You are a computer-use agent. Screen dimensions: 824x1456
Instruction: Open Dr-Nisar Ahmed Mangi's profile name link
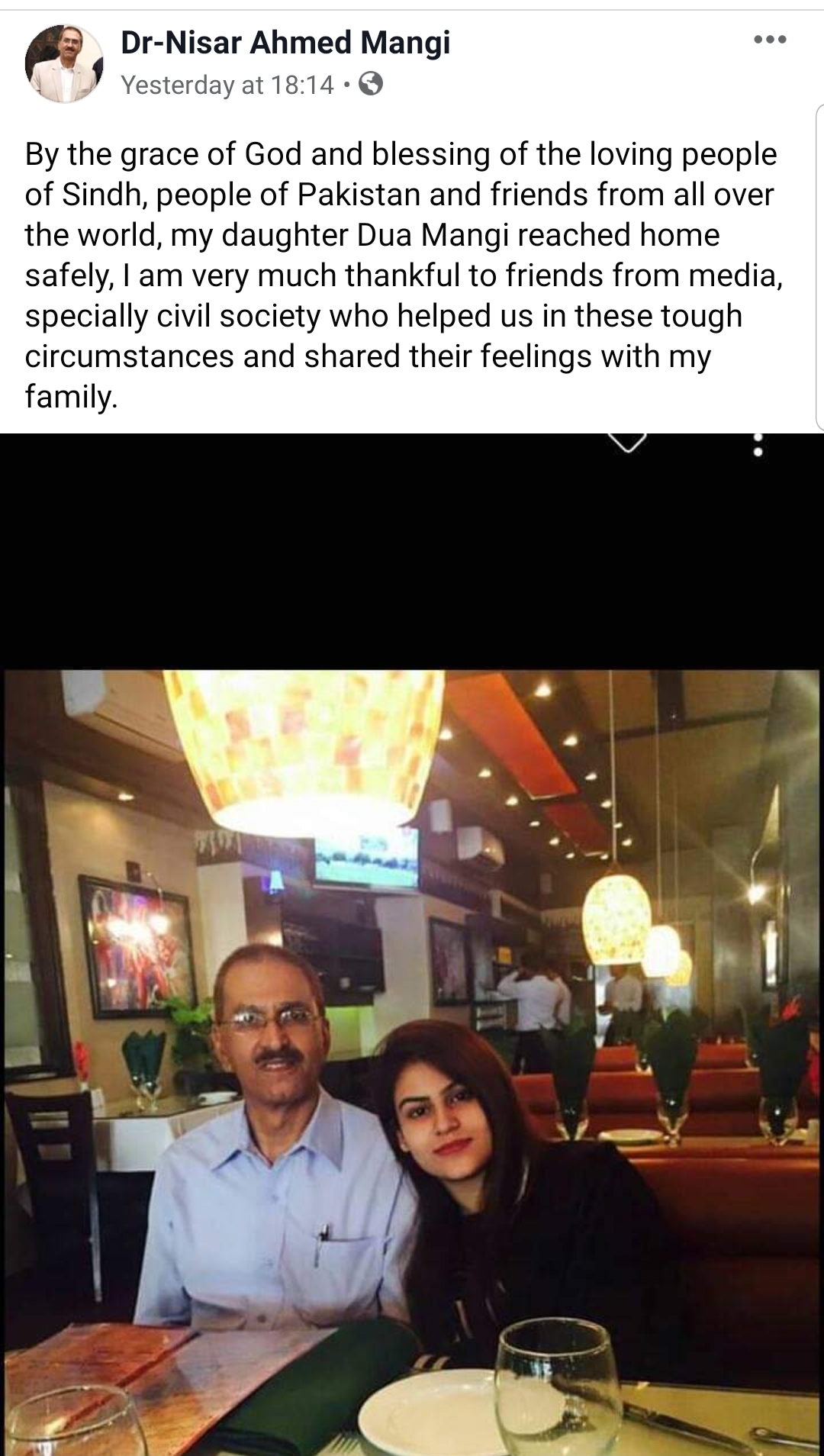(285, 42)
